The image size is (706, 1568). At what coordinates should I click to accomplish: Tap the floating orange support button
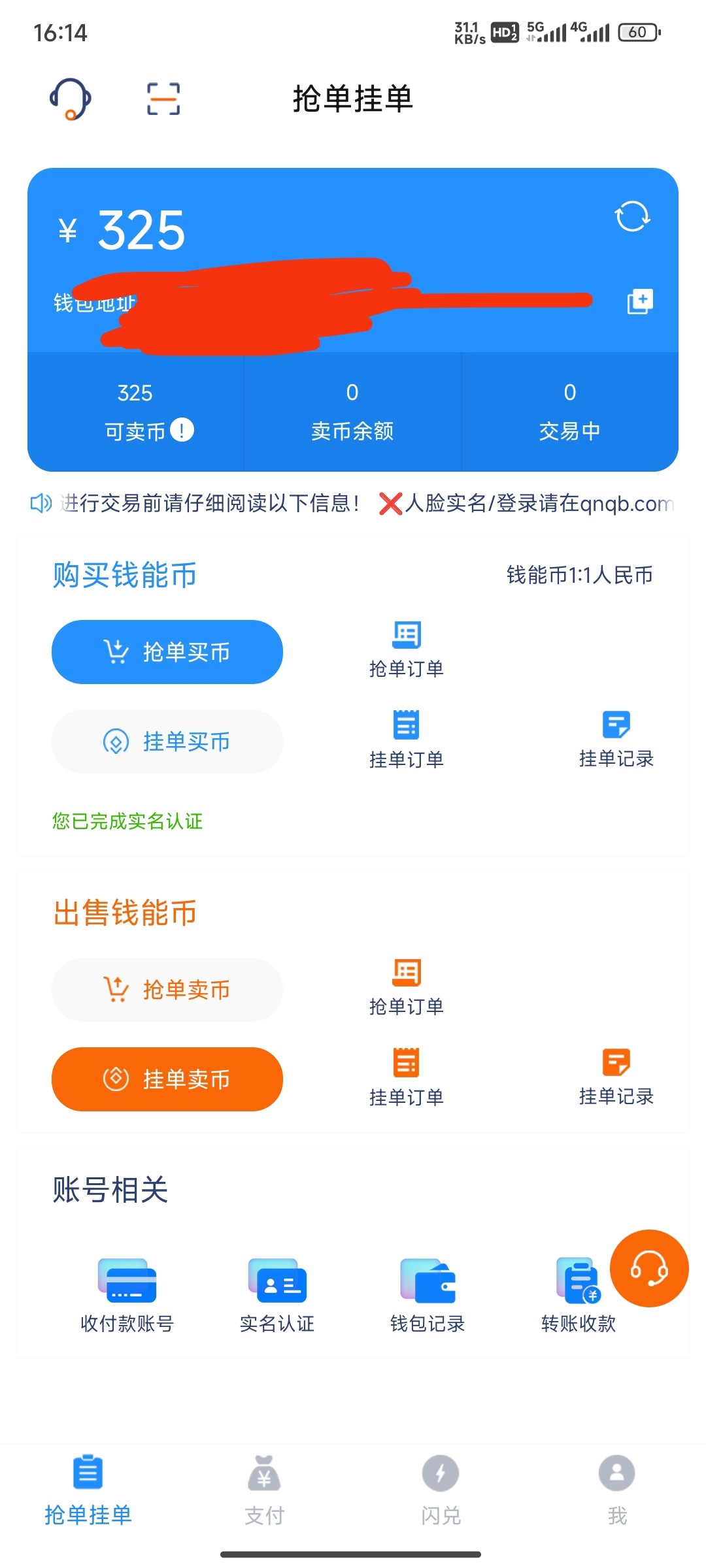pos(649,1269)
